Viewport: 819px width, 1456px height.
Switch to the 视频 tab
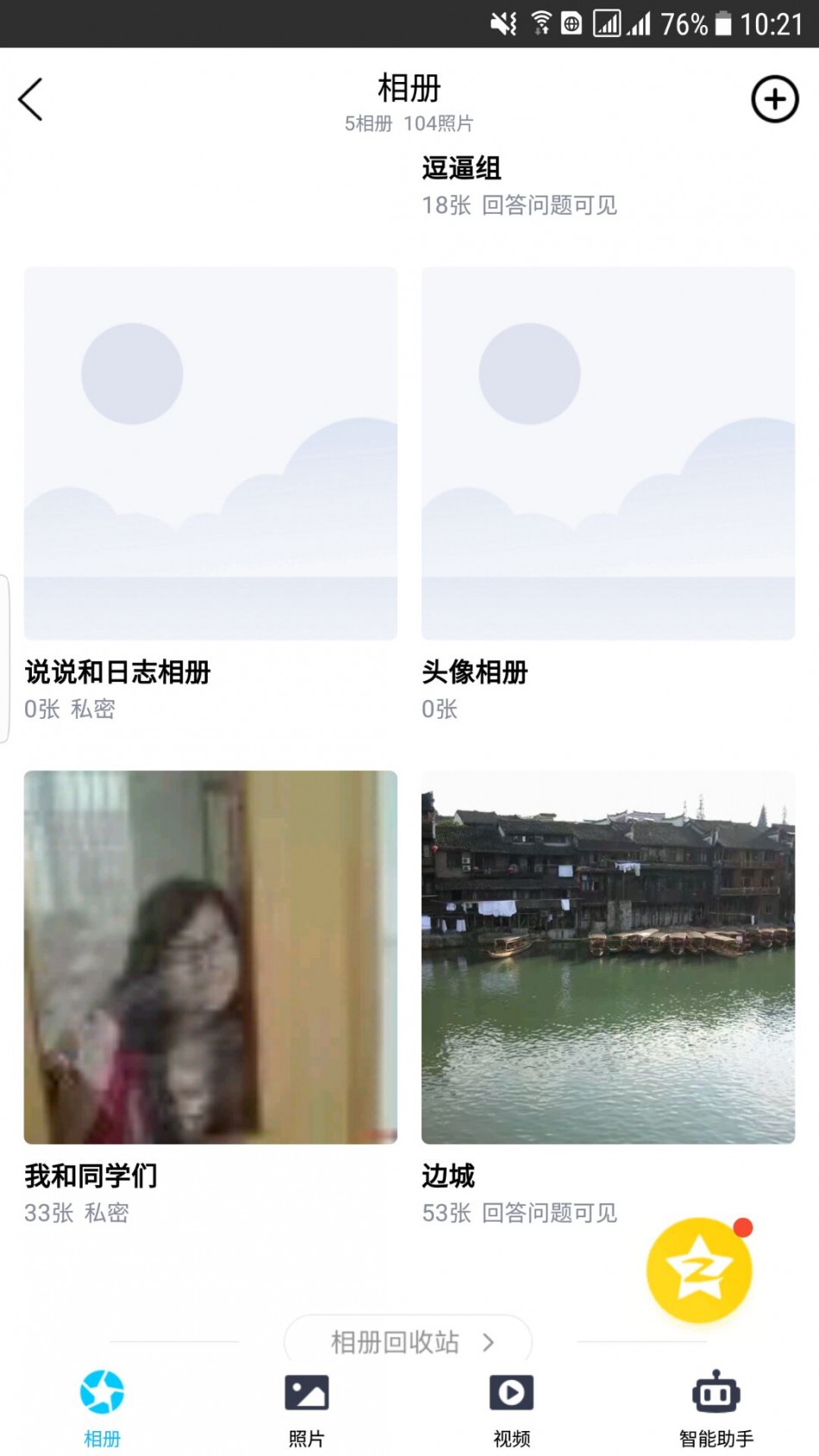511,1405
